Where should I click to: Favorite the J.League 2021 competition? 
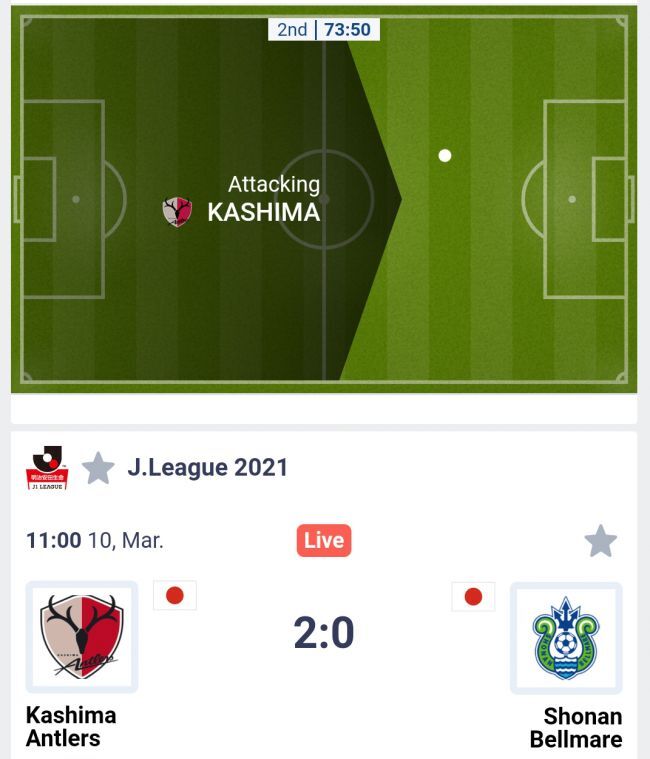(x=98, y=467)
